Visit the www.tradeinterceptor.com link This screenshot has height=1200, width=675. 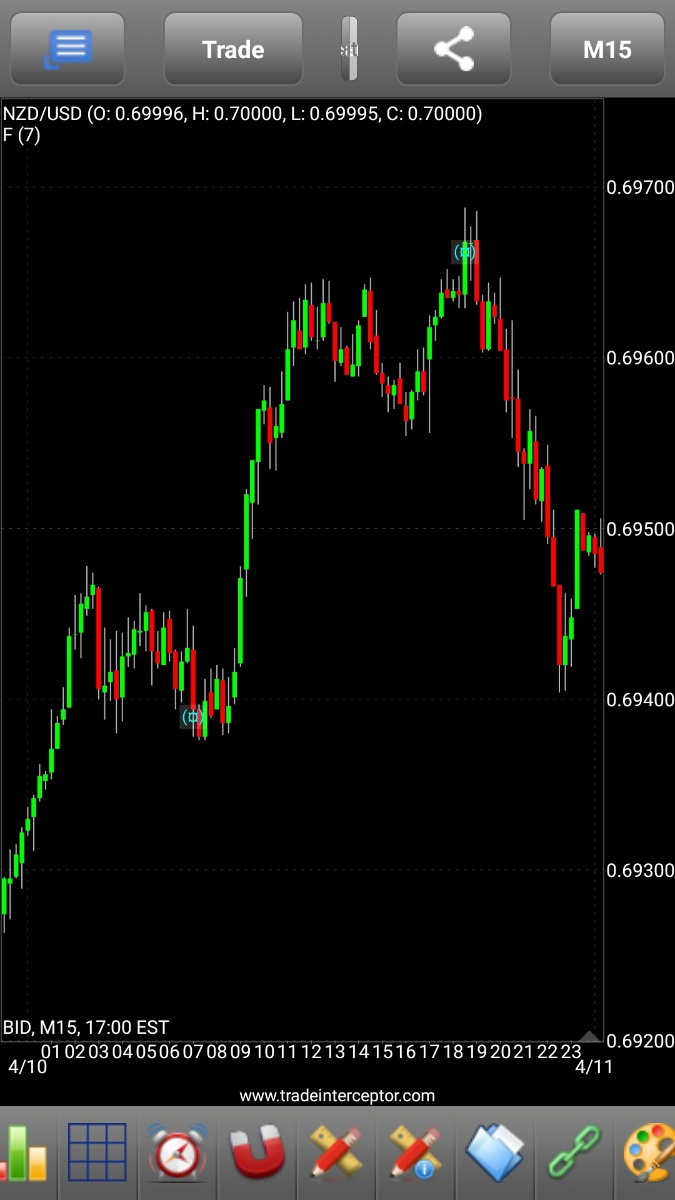click(x=337, y=1095)
